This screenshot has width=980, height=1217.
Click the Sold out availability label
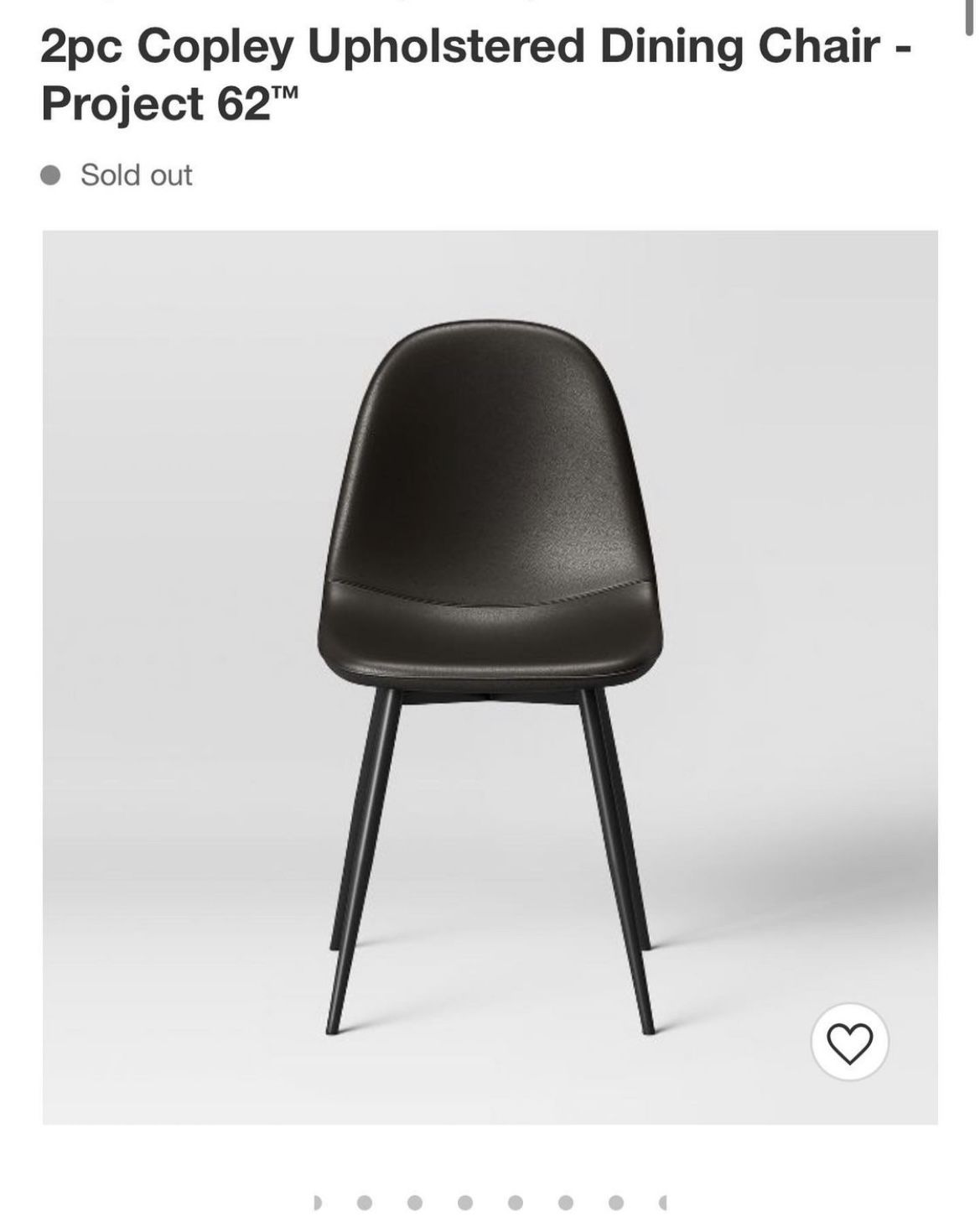[135, 174]
